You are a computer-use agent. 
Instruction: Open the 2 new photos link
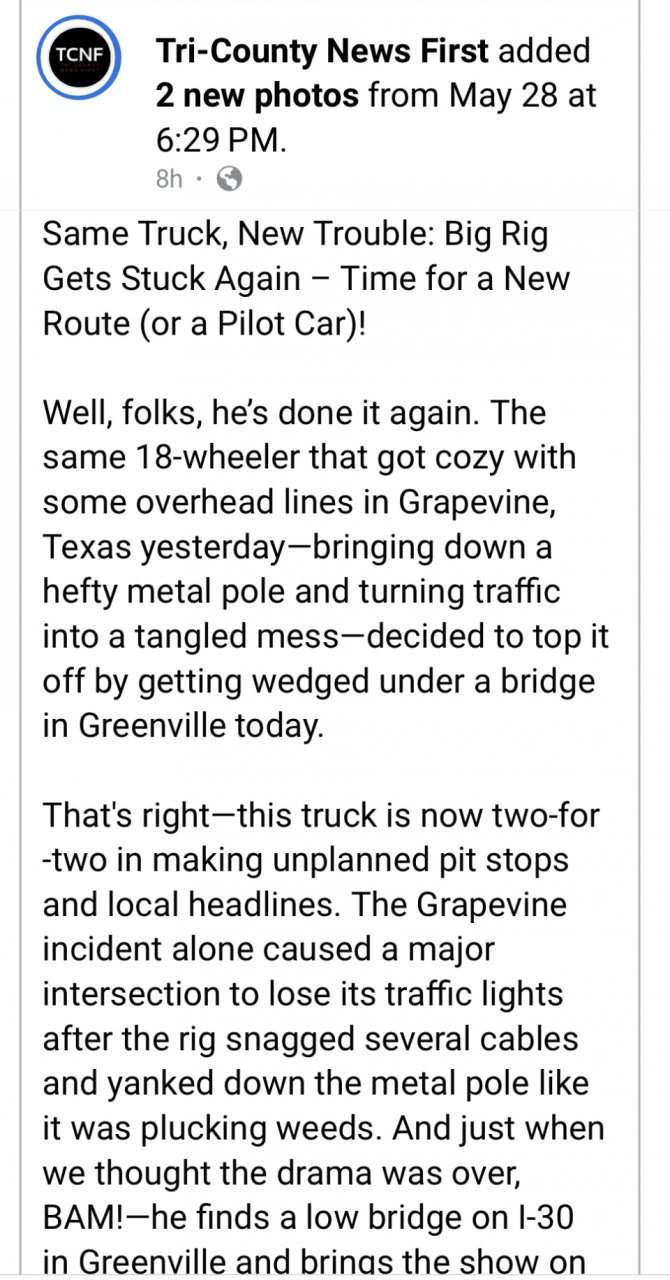257,96
